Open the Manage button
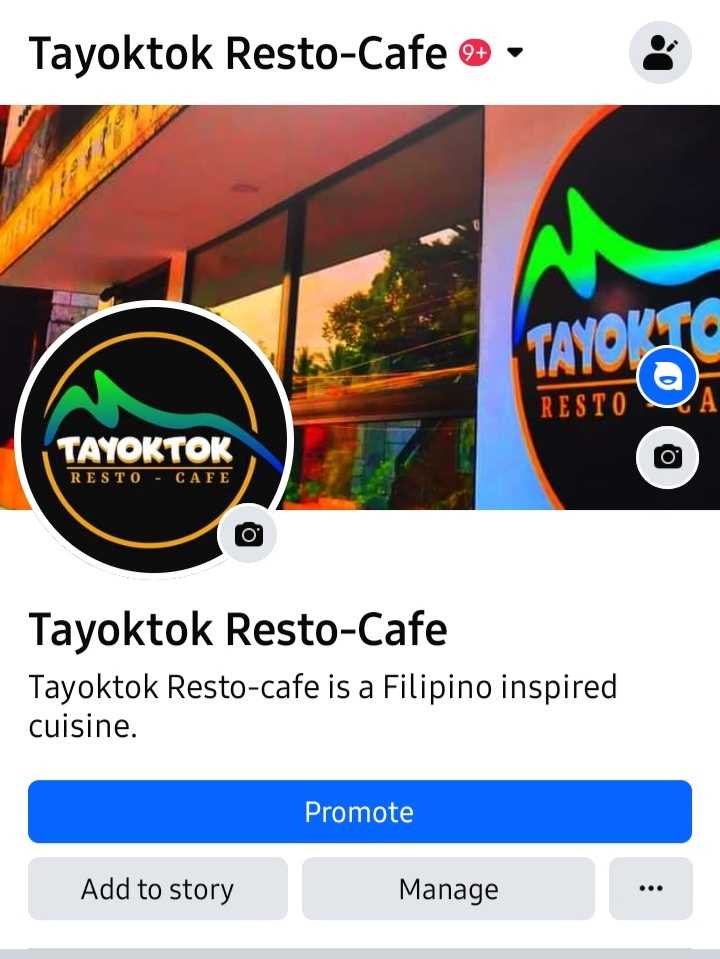 (x=448, y=888)
